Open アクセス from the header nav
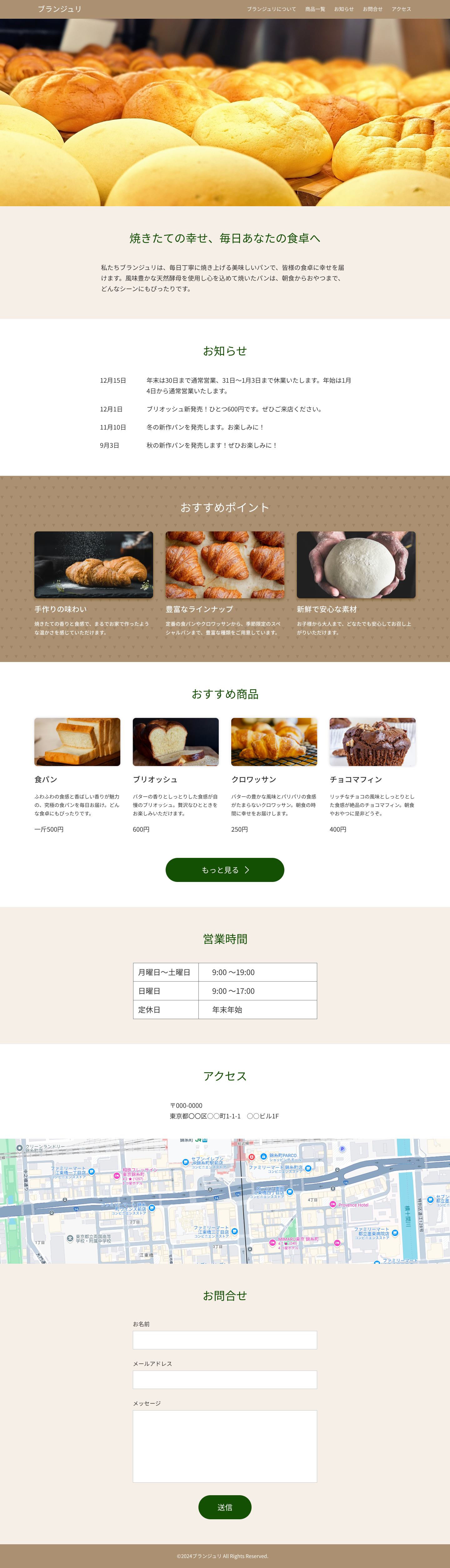 [401, 9]
